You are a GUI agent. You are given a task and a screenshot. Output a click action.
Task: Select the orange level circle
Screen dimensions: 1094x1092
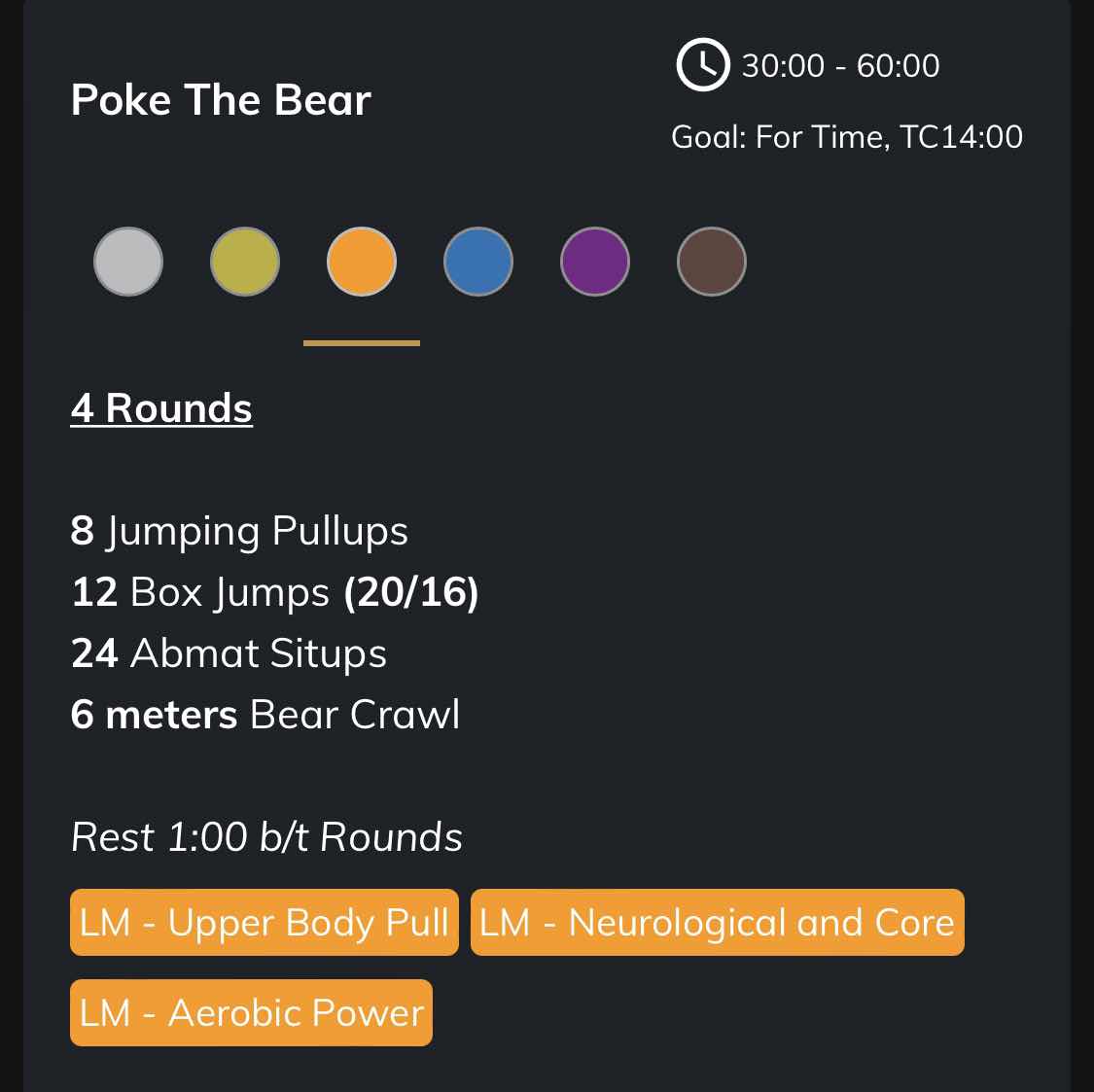362,262
